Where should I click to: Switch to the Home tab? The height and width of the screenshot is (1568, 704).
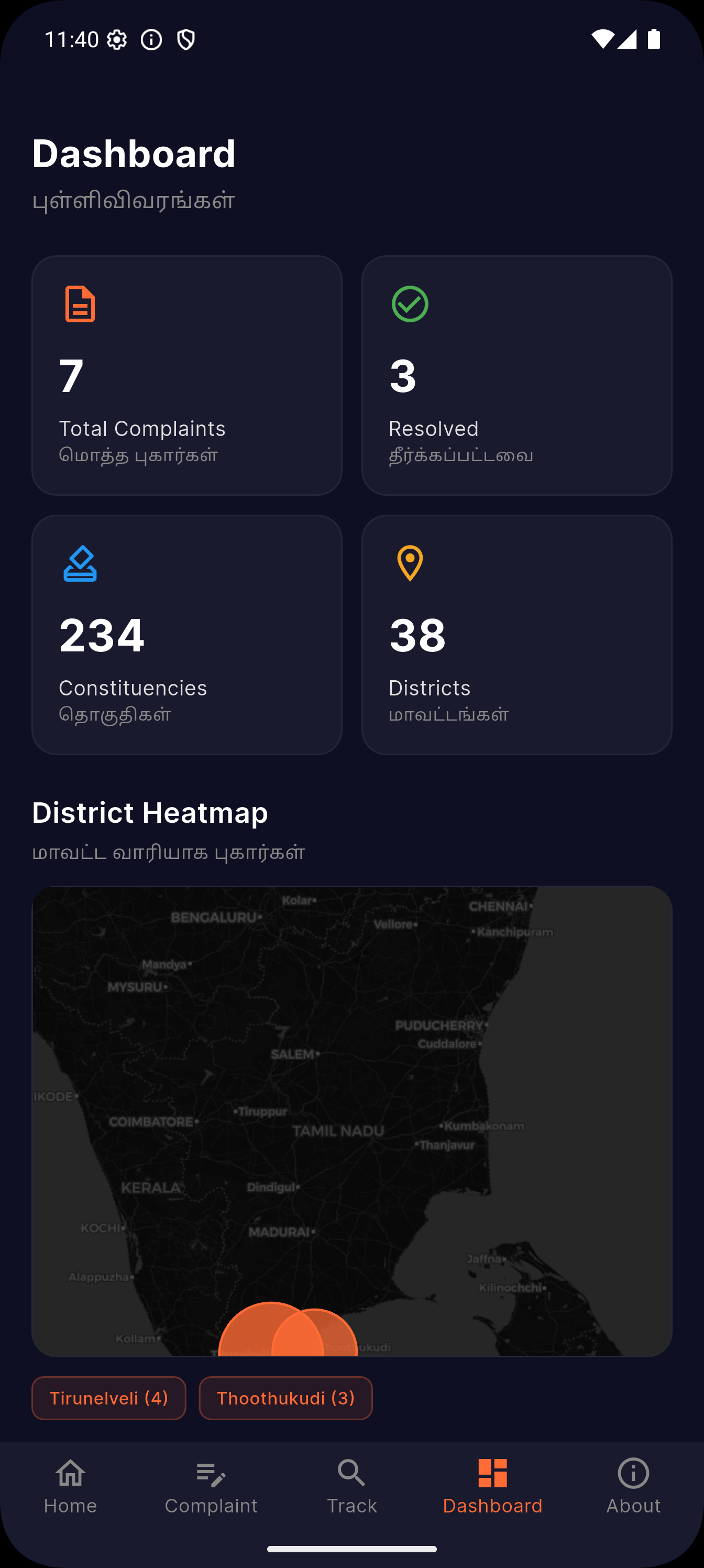(x=71, y=1486)
